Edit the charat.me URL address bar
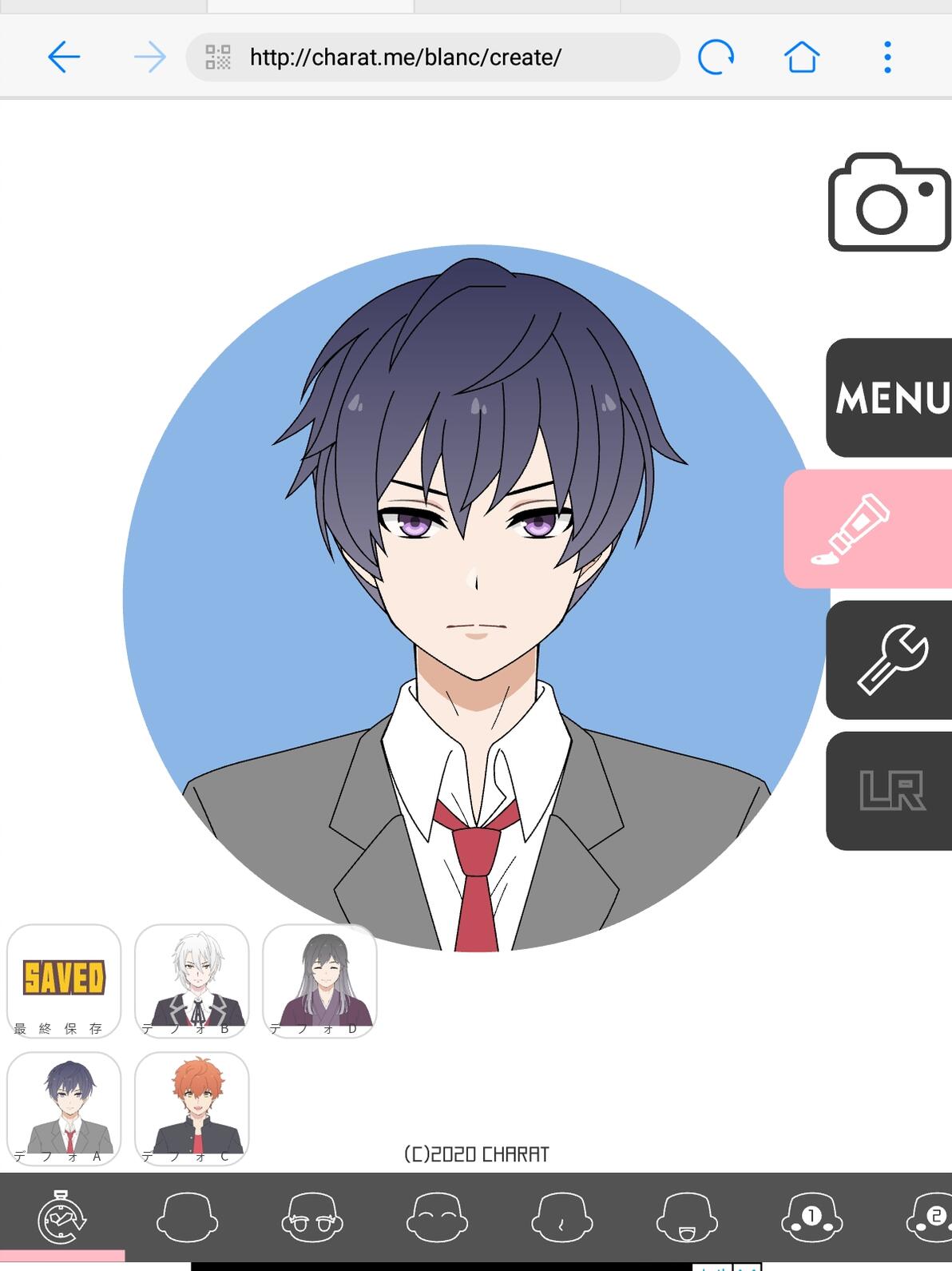The image size is (952, 1271). [433, 57]
